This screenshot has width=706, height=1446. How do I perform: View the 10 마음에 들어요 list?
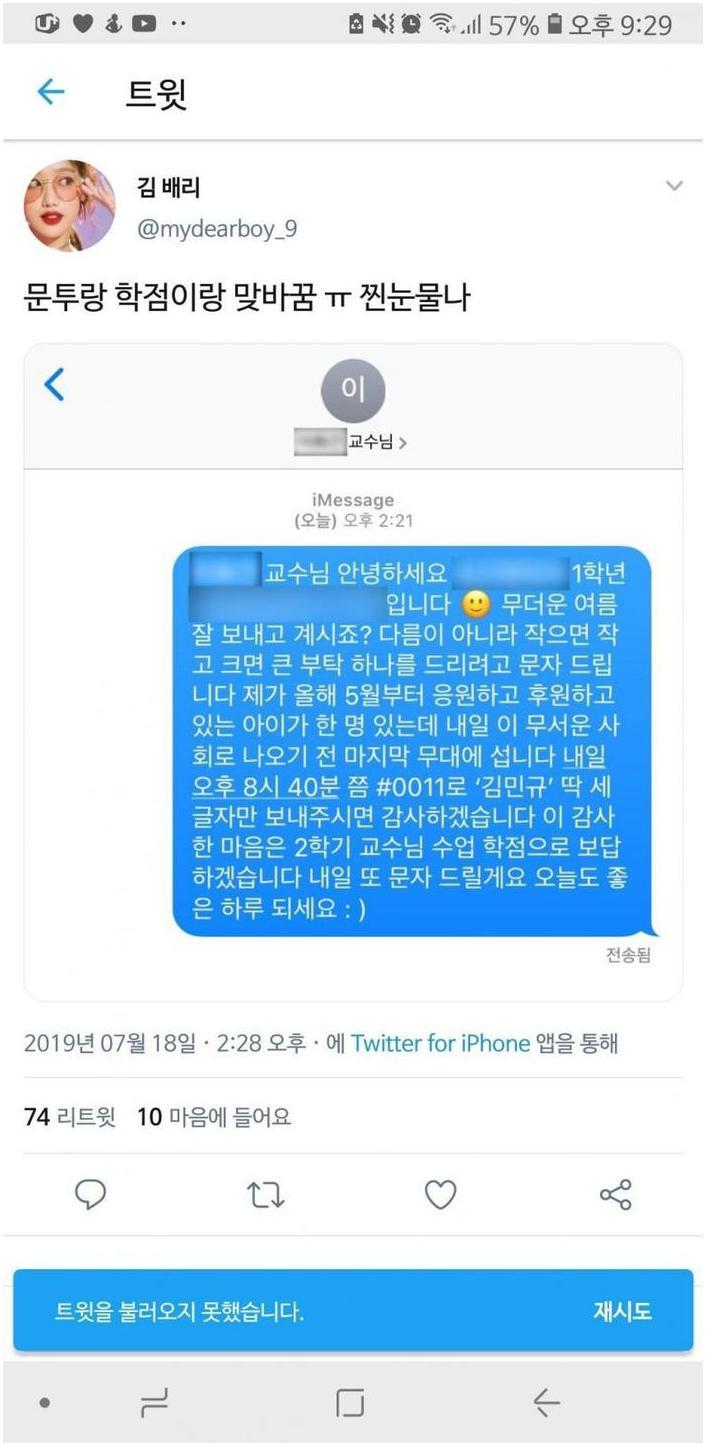coord(214,1116)
